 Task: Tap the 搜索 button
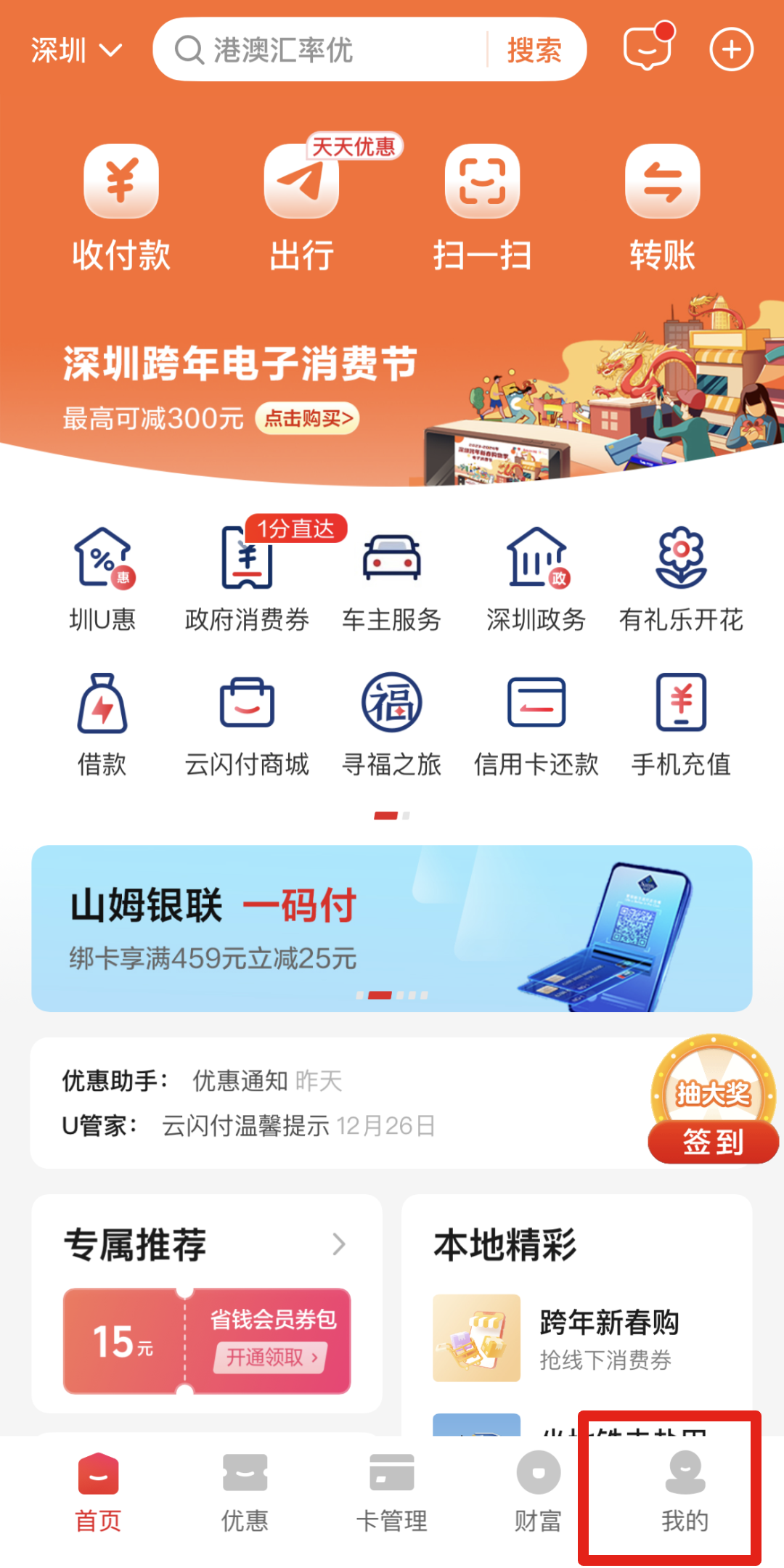(x=534, y=50)
